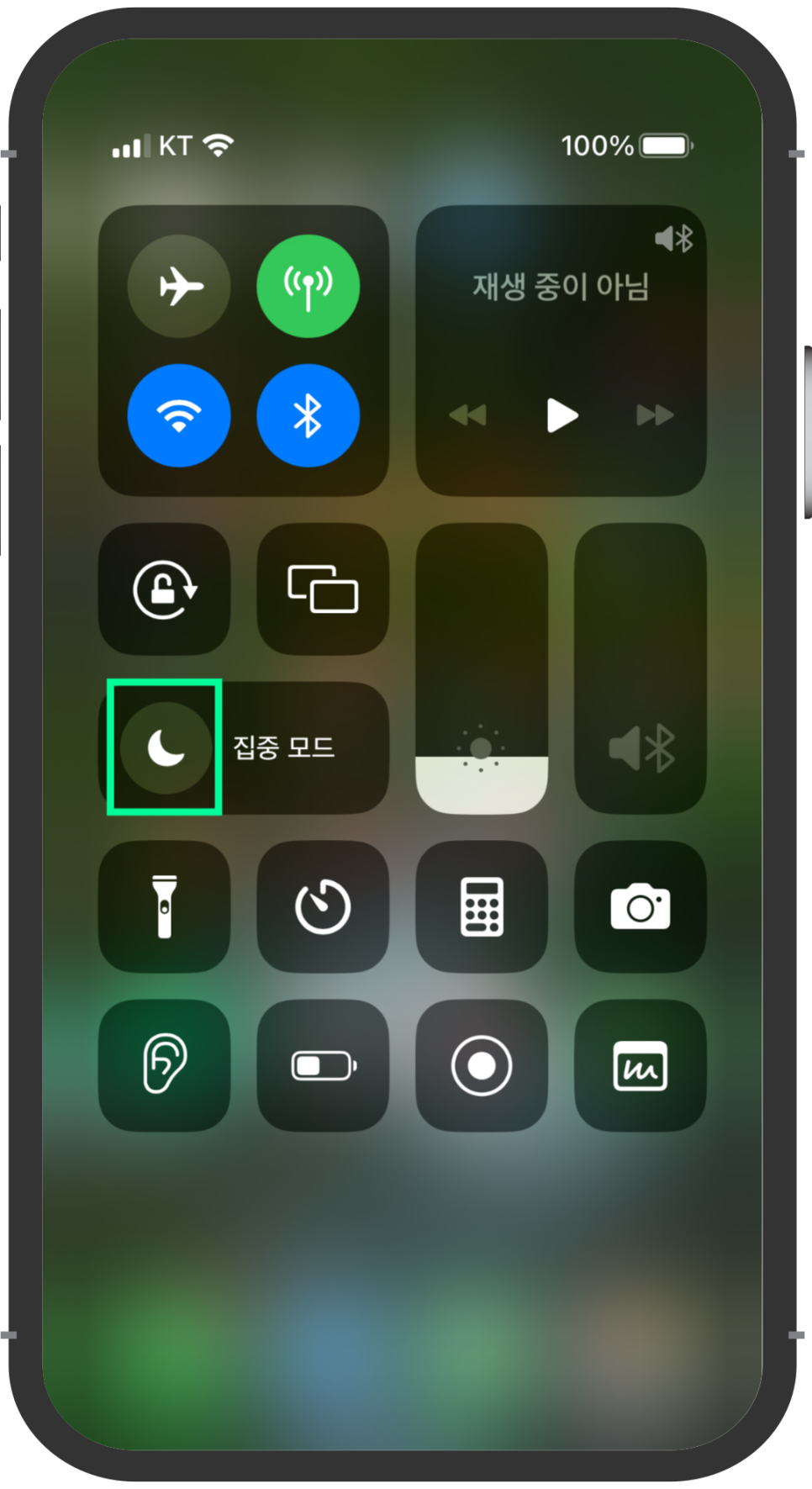Open the timer
The height and width of the screenshot is (1489, 812).
point(323,906)
